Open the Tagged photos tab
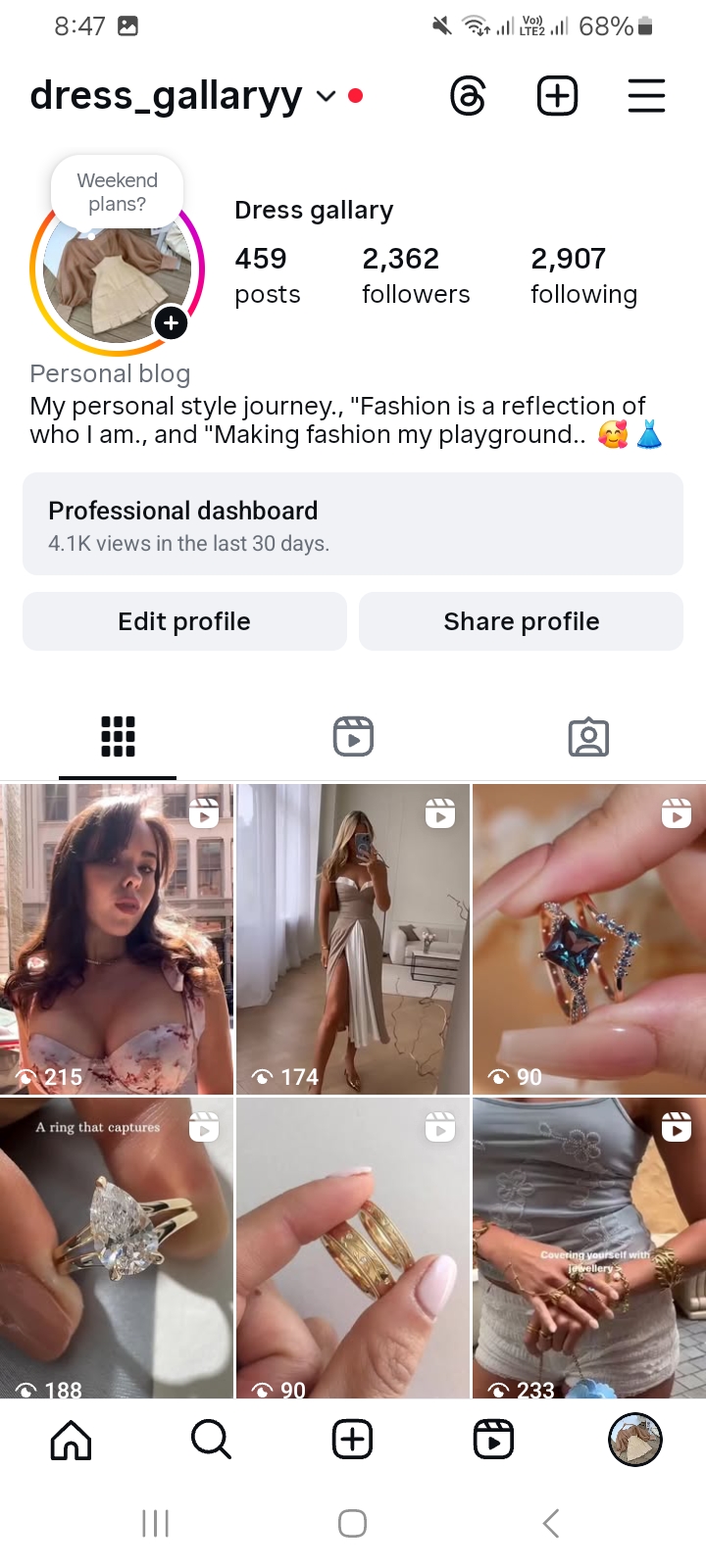The image size is (706, 1568). (x=588, y=736)
